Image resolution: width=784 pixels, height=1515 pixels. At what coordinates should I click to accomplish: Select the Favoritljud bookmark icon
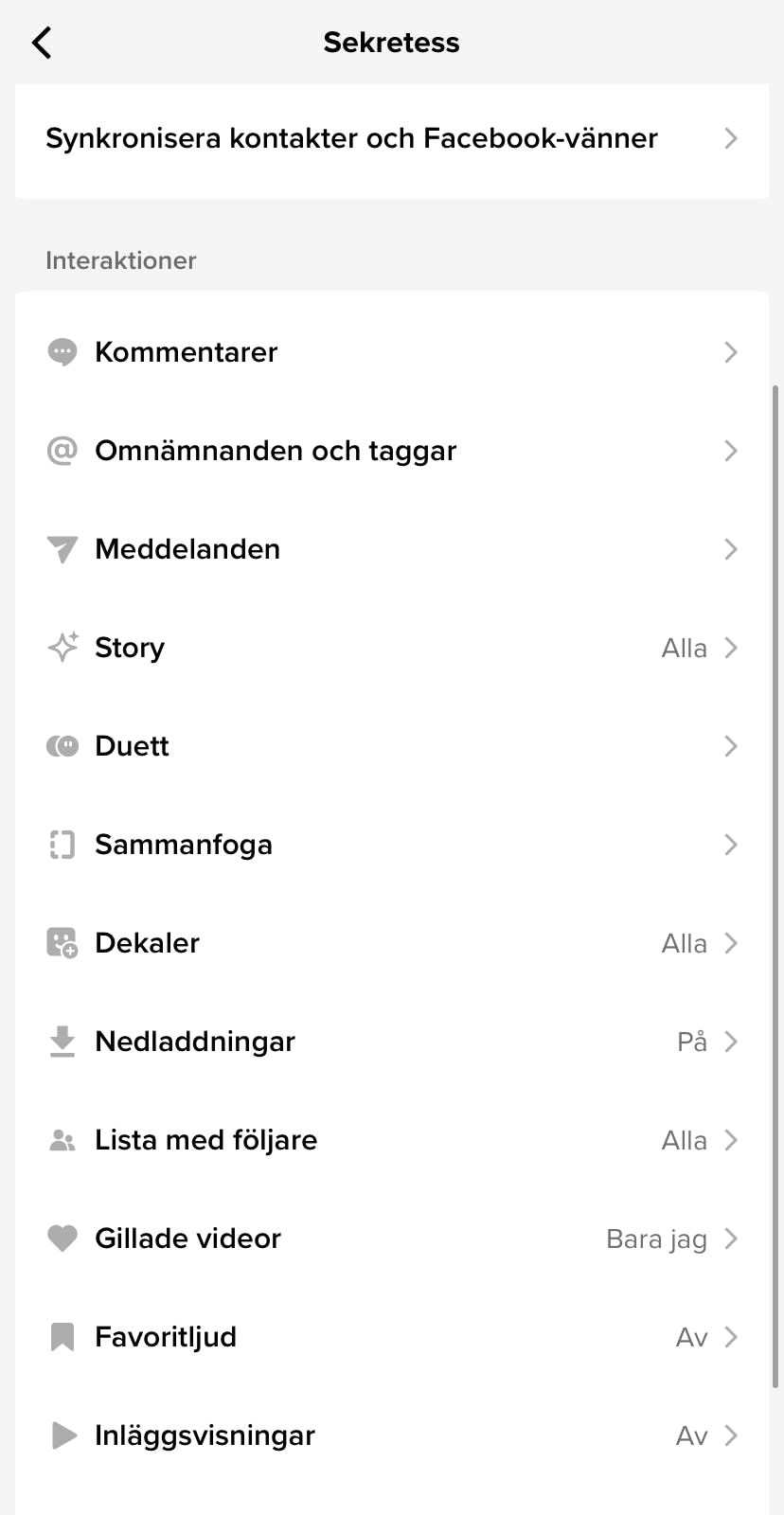(62, 1337)
